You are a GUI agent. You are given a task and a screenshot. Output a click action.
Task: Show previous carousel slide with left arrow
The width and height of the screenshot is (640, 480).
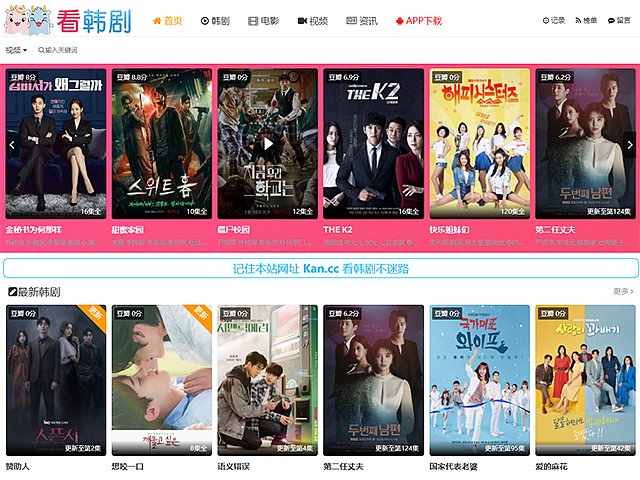point(12,144)
